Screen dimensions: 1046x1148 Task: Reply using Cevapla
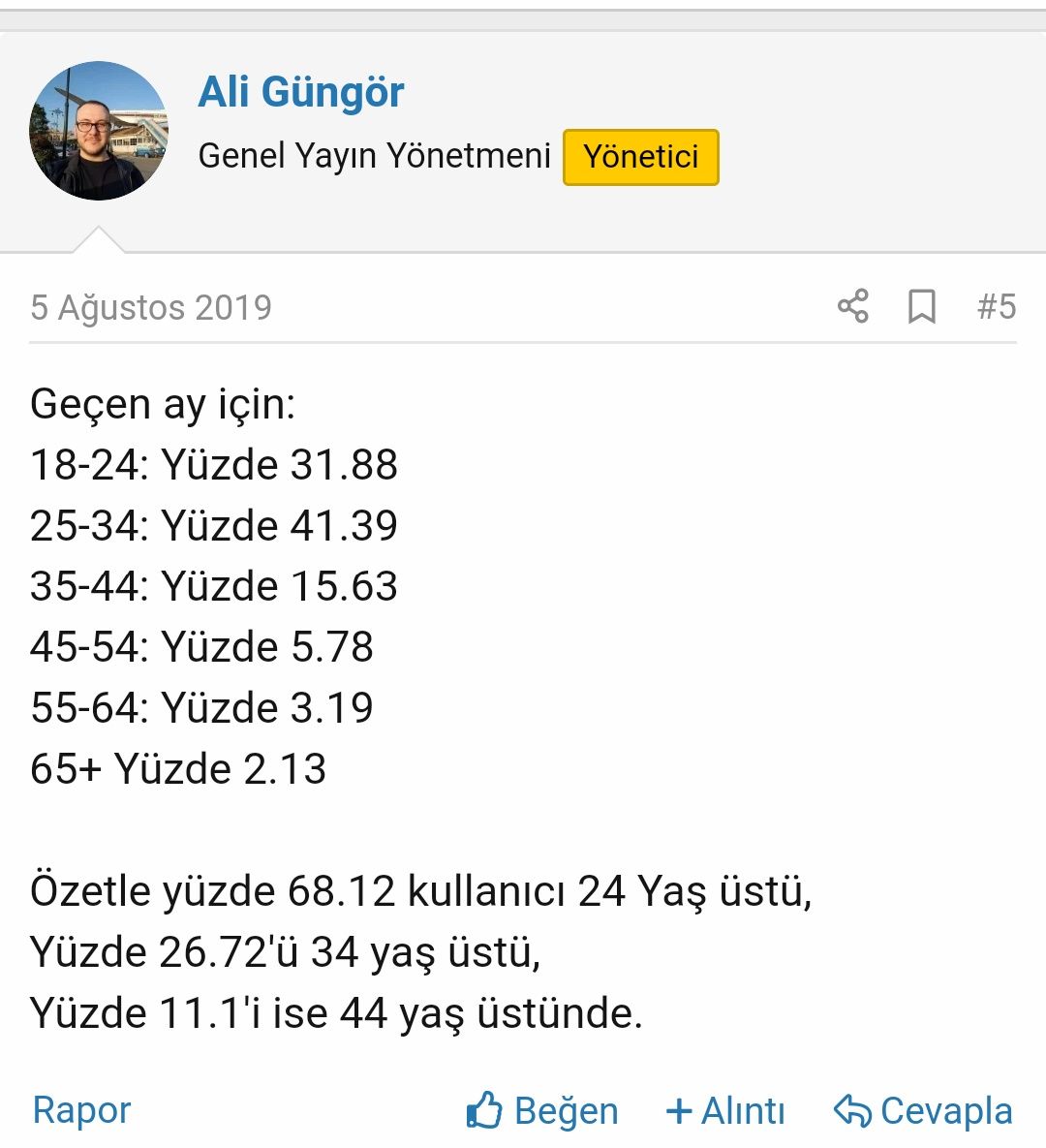point(923,1110)
